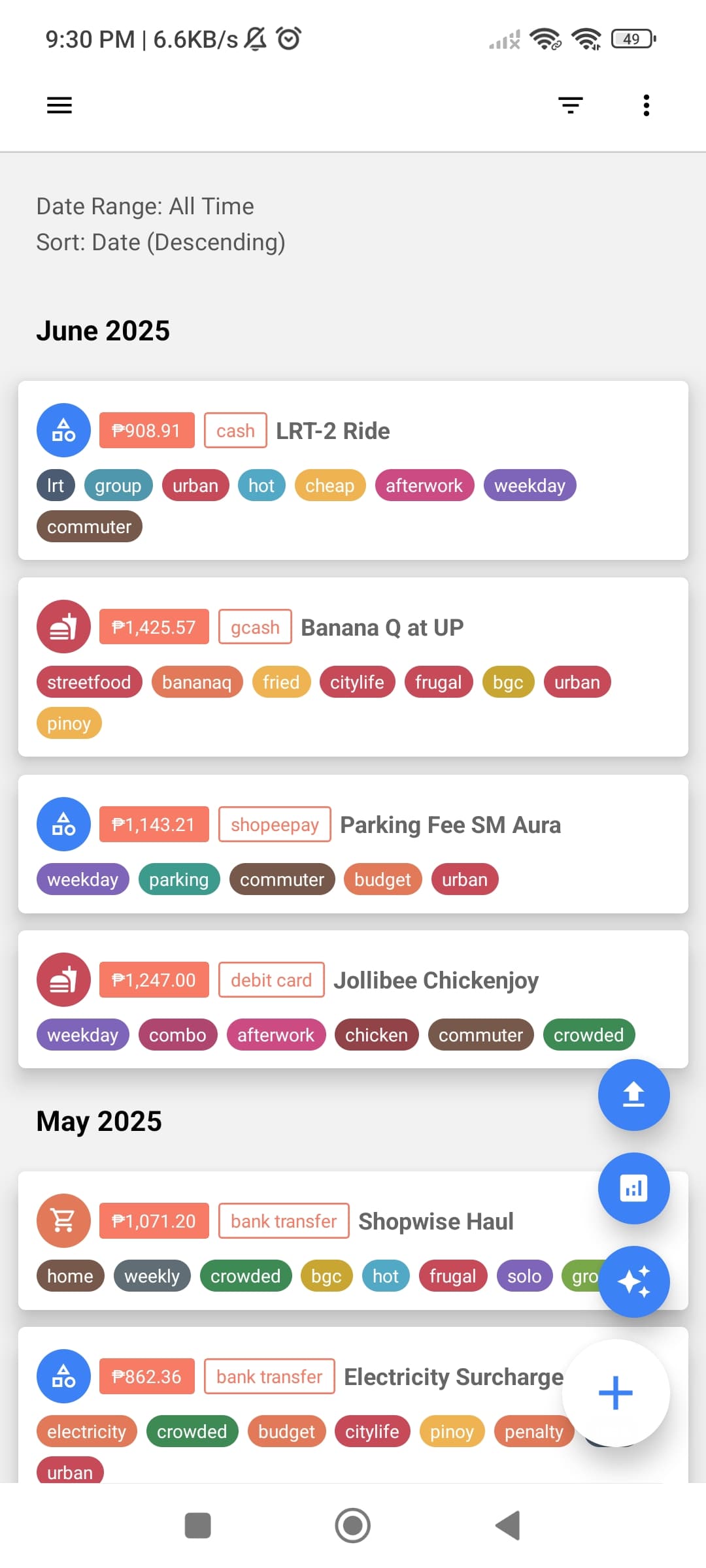The image size is (706, 1568).
Task: View Electricity Surcharge expense details
Action: coord(452,1377)
